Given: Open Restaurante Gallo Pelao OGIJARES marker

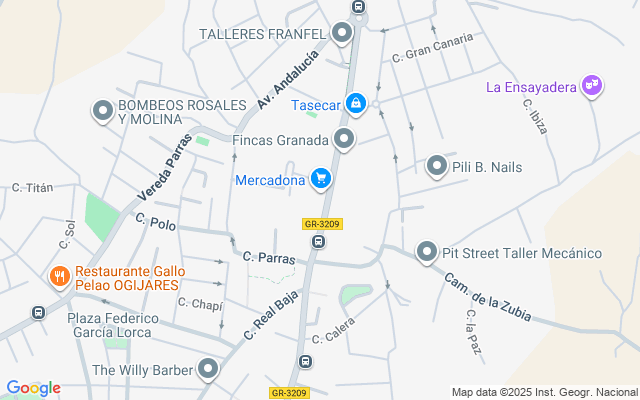Looking at the screenshot, I should (60, 275).
